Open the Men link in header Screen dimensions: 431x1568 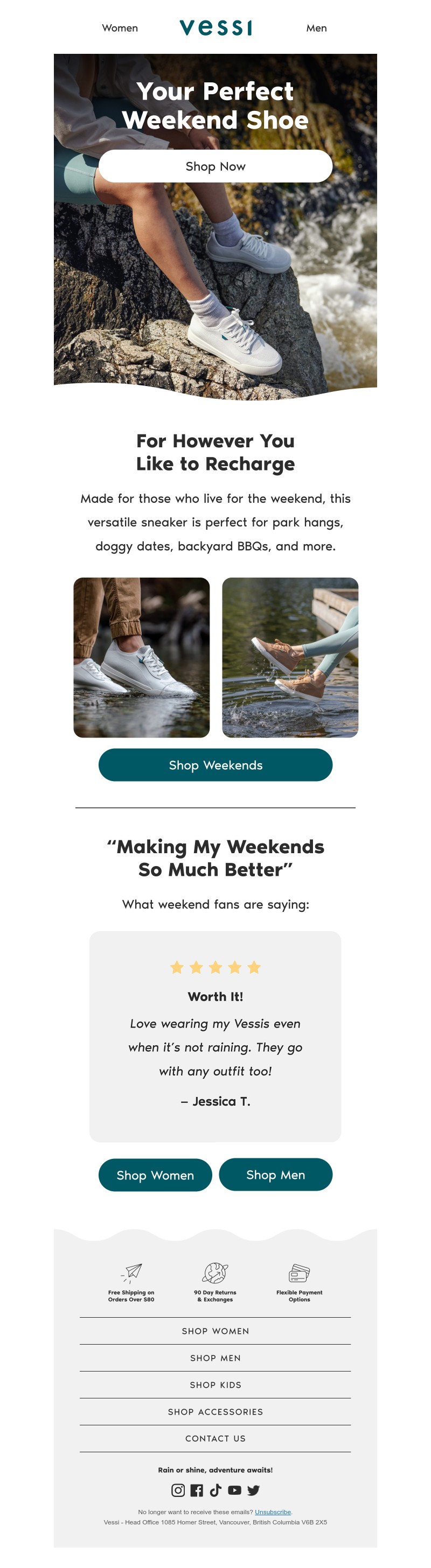click(316, 28)
